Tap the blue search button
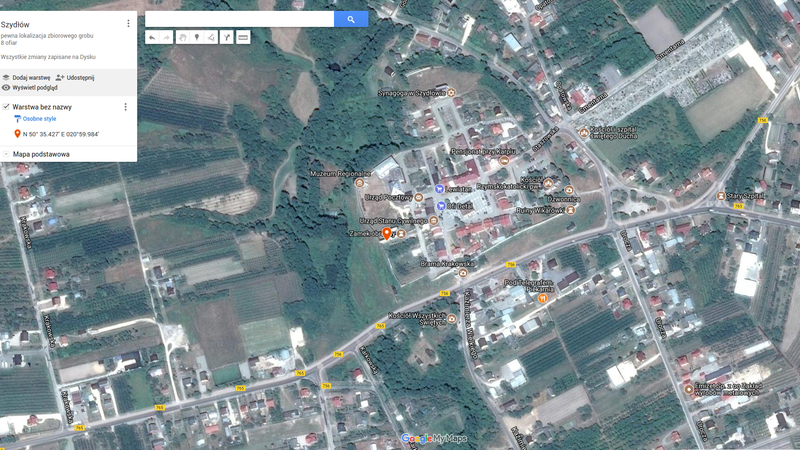 [x=351, y=19]
